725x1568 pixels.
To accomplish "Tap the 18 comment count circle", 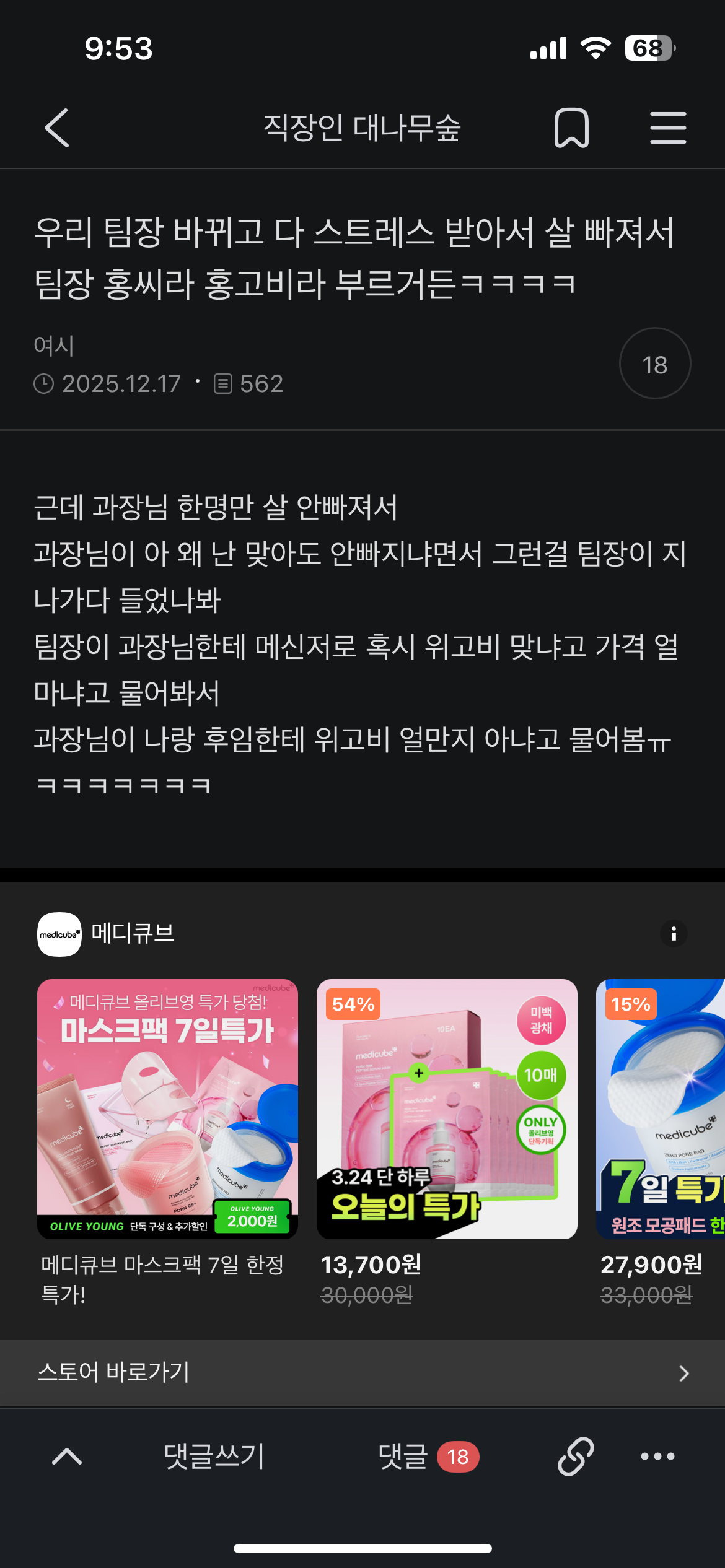I will point(655,364).
